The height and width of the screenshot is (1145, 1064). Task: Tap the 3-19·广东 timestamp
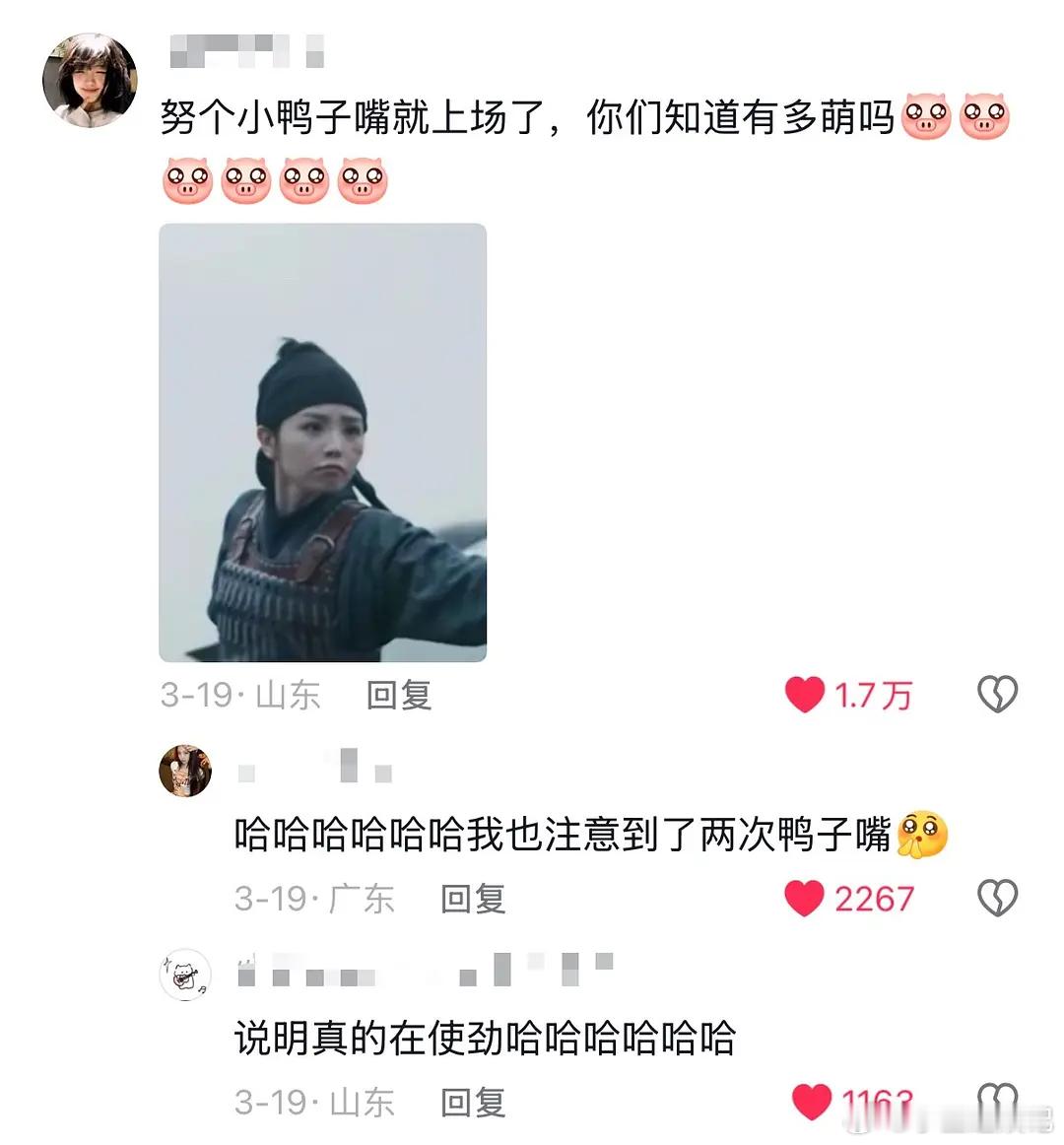coord(315,898)
